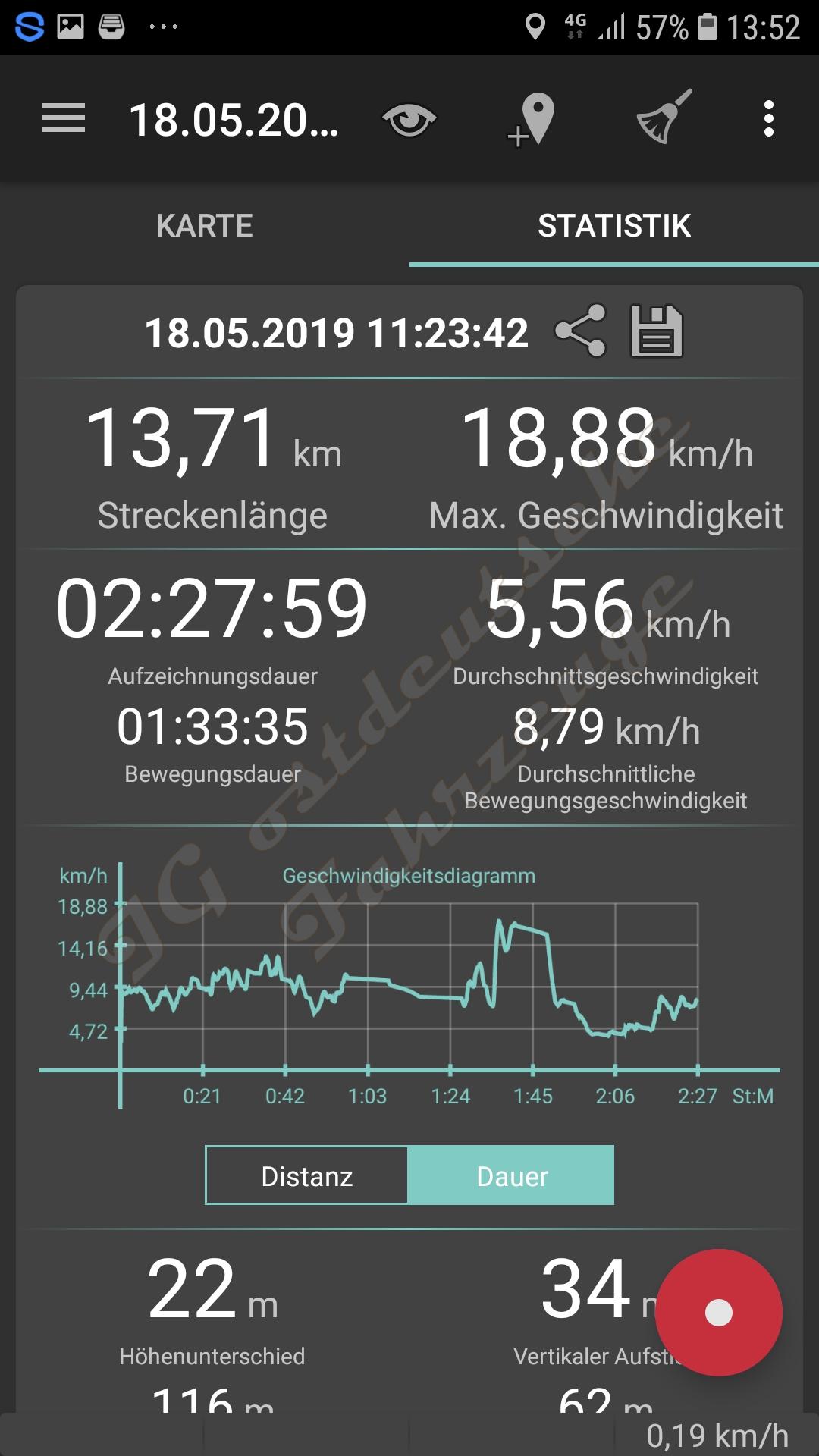This screenshot has height=1456, width=819.
Task: Show speed chart by Distanz
Action: 307,1176
